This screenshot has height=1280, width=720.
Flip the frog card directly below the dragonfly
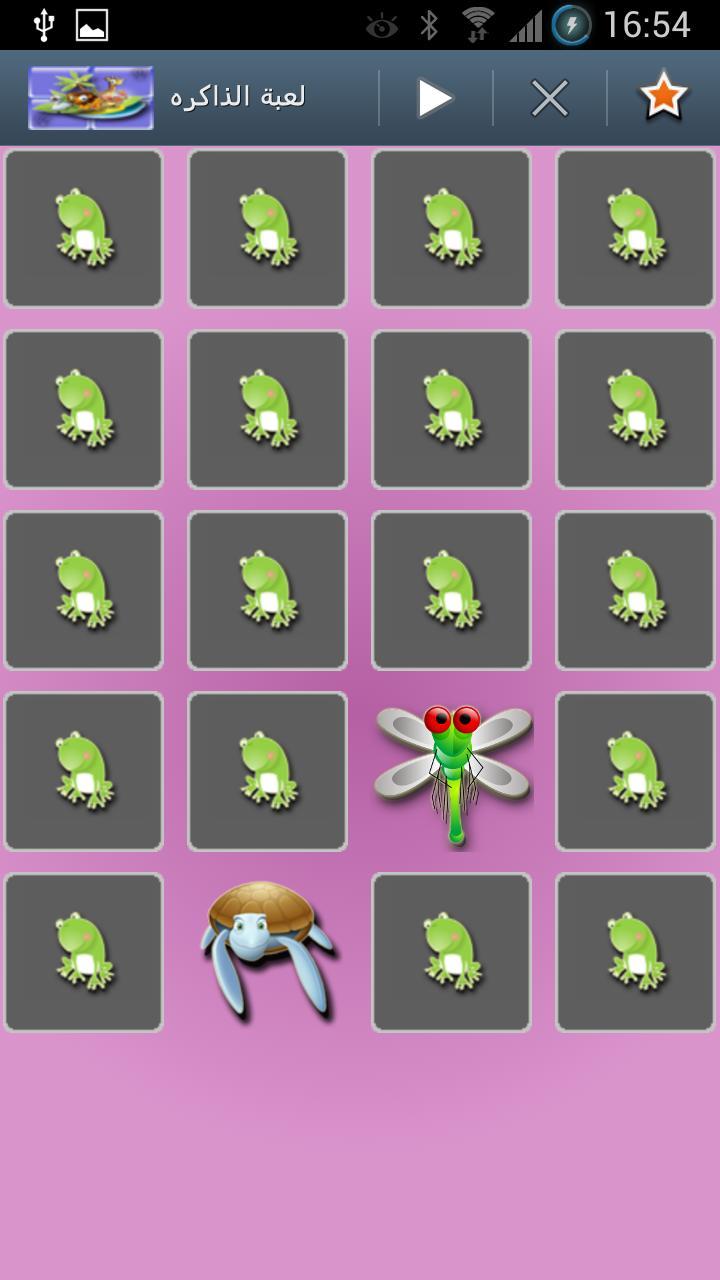coord(451,952)
